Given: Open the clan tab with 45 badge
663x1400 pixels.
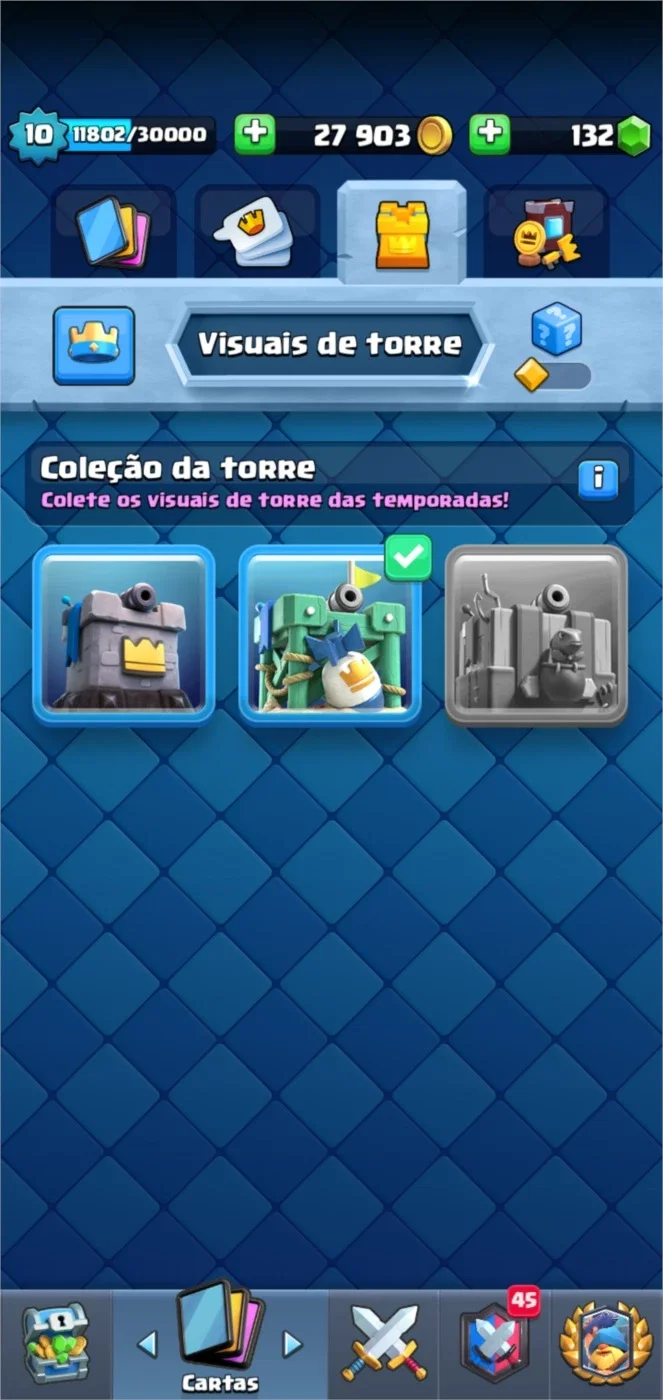Looking at the screenshot, I should pyautogui.click(x=494, y=1343).
